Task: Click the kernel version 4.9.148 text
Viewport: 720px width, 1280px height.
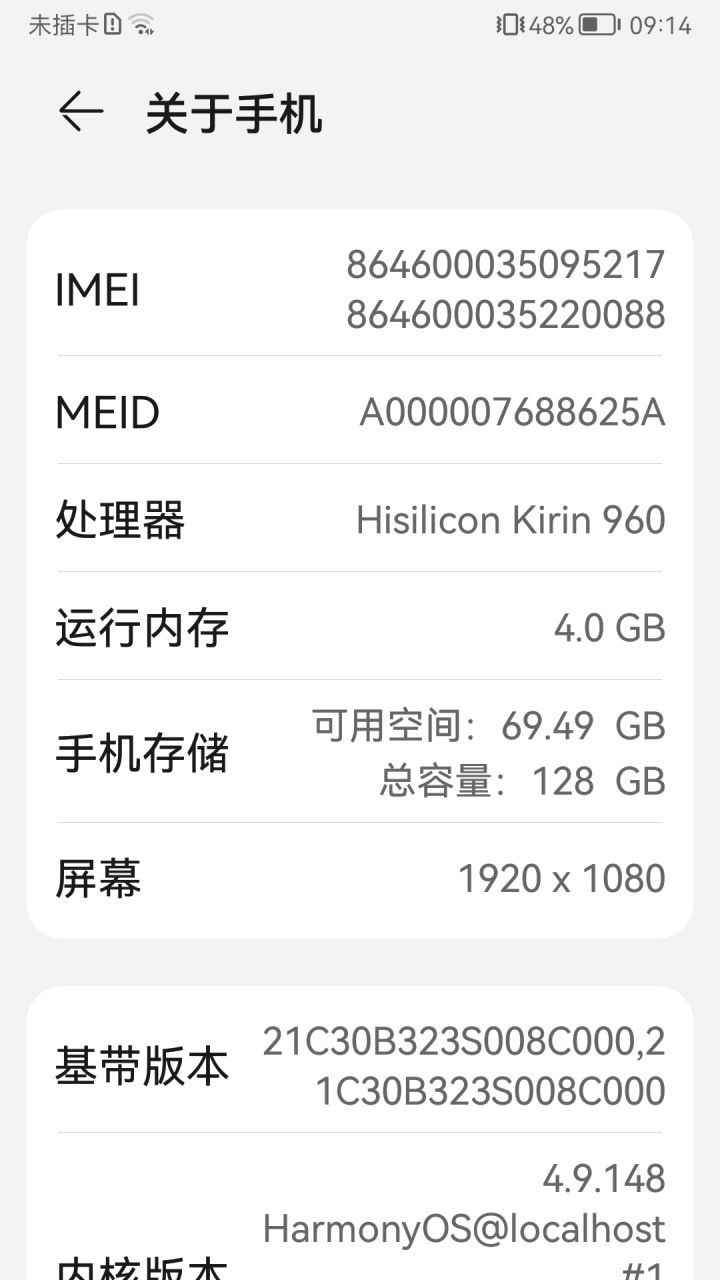Action: click(605, 1177)
